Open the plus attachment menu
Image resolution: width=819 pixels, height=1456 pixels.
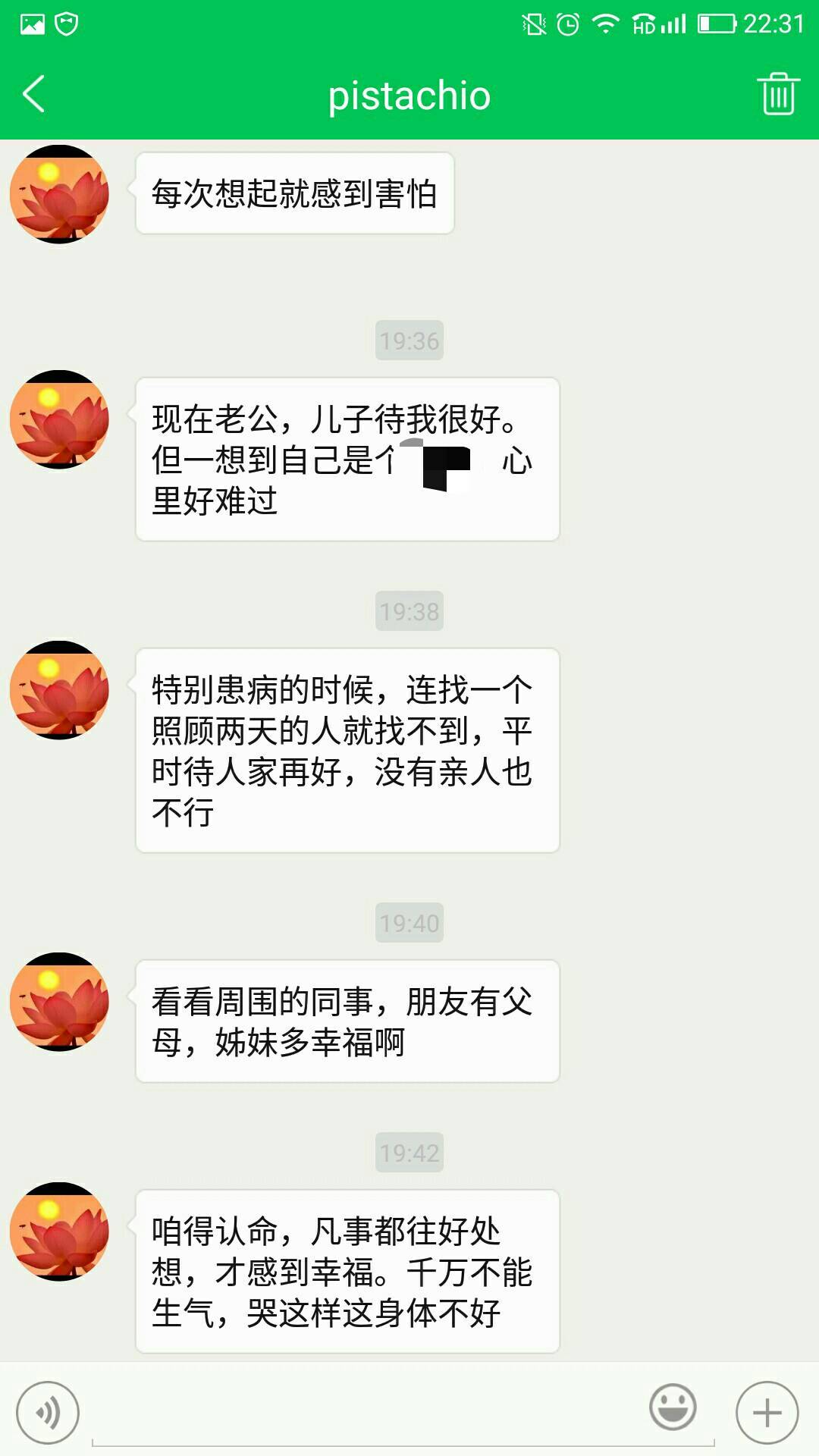click(767, 1413)
